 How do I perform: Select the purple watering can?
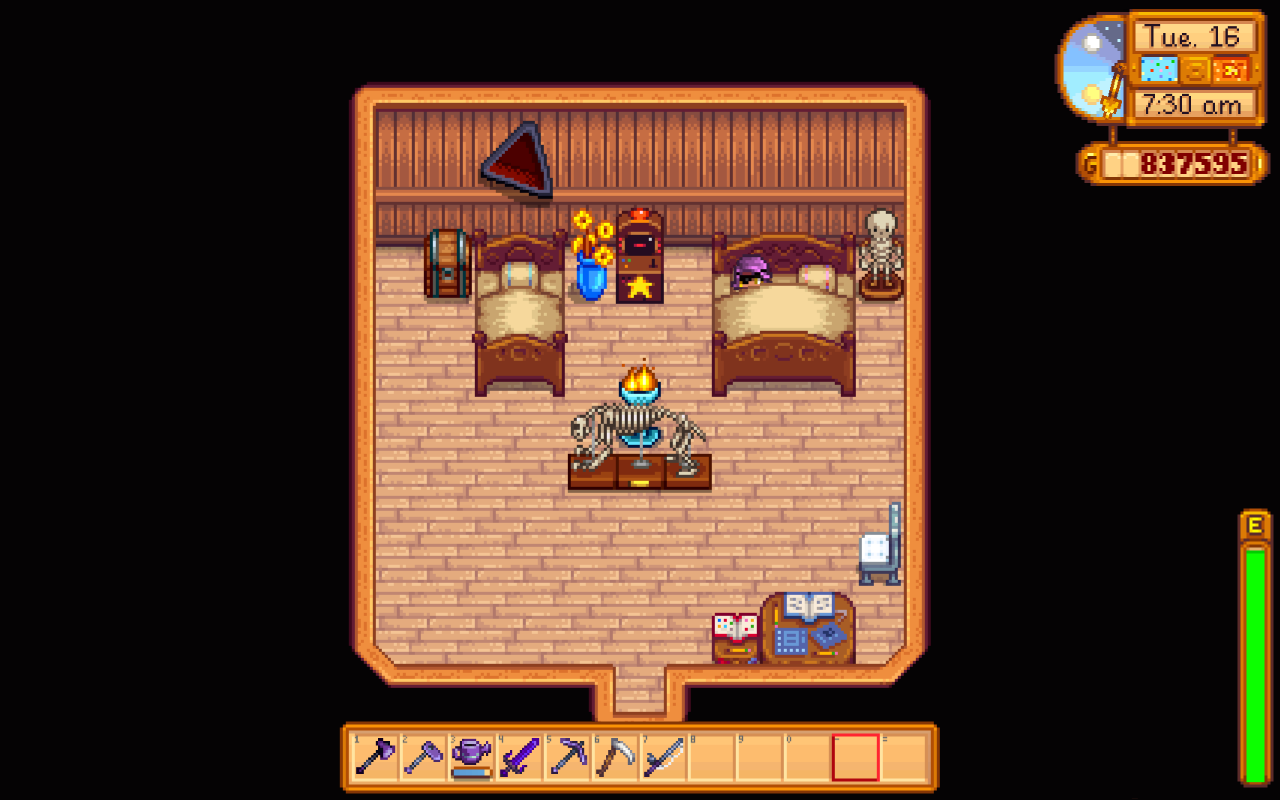click(x=471, y=757)
